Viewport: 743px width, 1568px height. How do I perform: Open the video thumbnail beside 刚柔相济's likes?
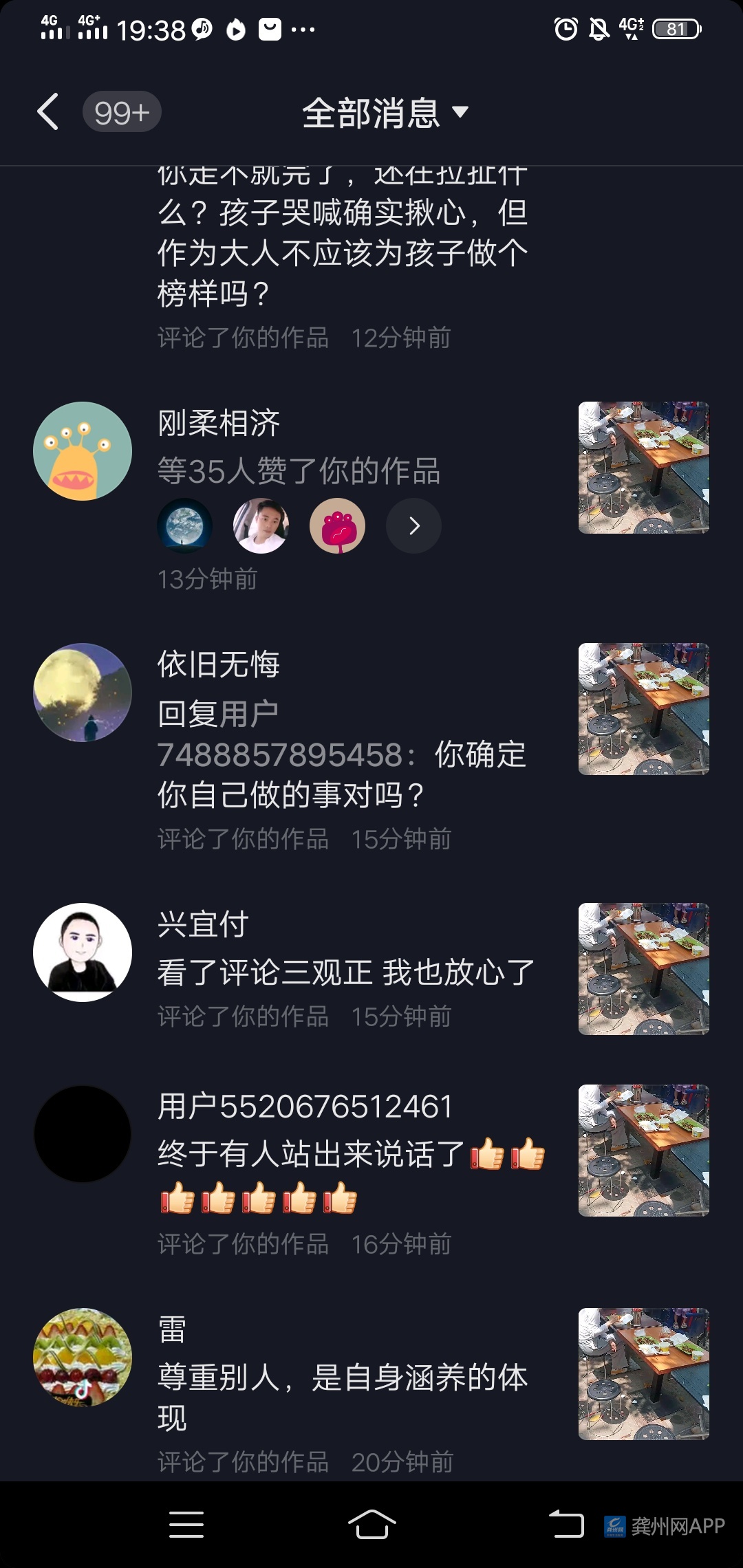pos(643,468)
